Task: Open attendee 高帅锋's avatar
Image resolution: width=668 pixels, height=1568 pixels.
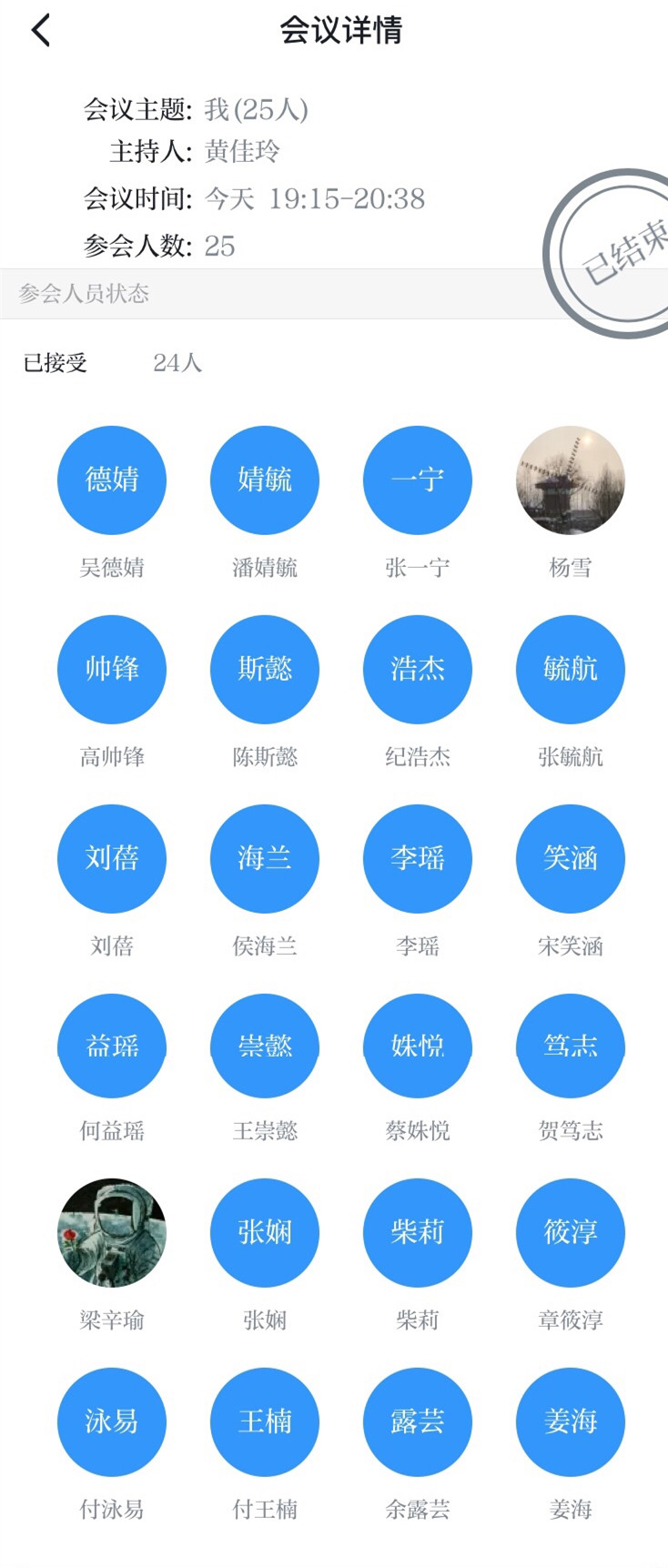Action: pyautogui.click(x=112, y=669)
